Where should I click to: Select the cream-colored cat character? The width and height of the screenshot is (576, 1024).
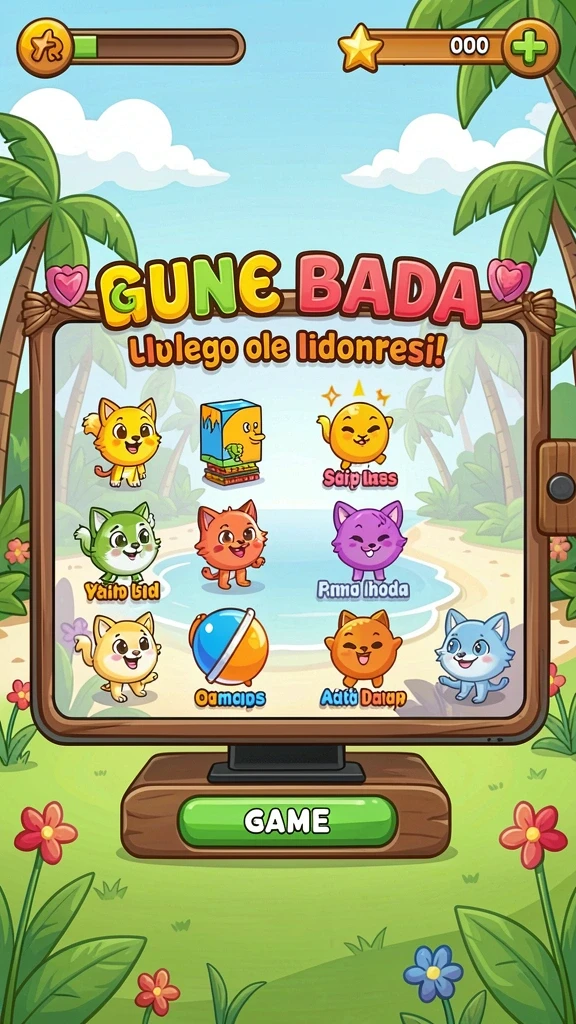[121, 654]
